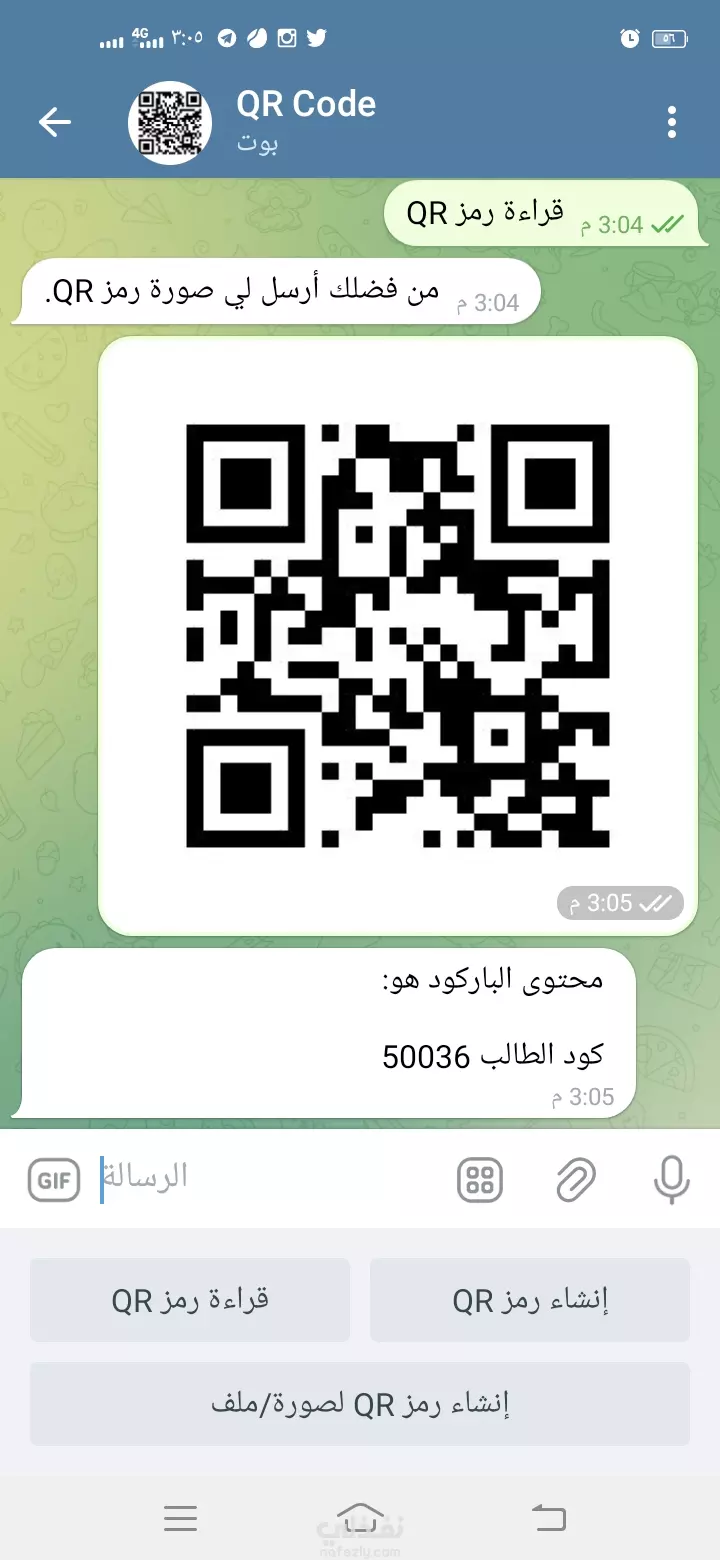
Task: Open the three-dot overflow menu
Action: [672, 123]
